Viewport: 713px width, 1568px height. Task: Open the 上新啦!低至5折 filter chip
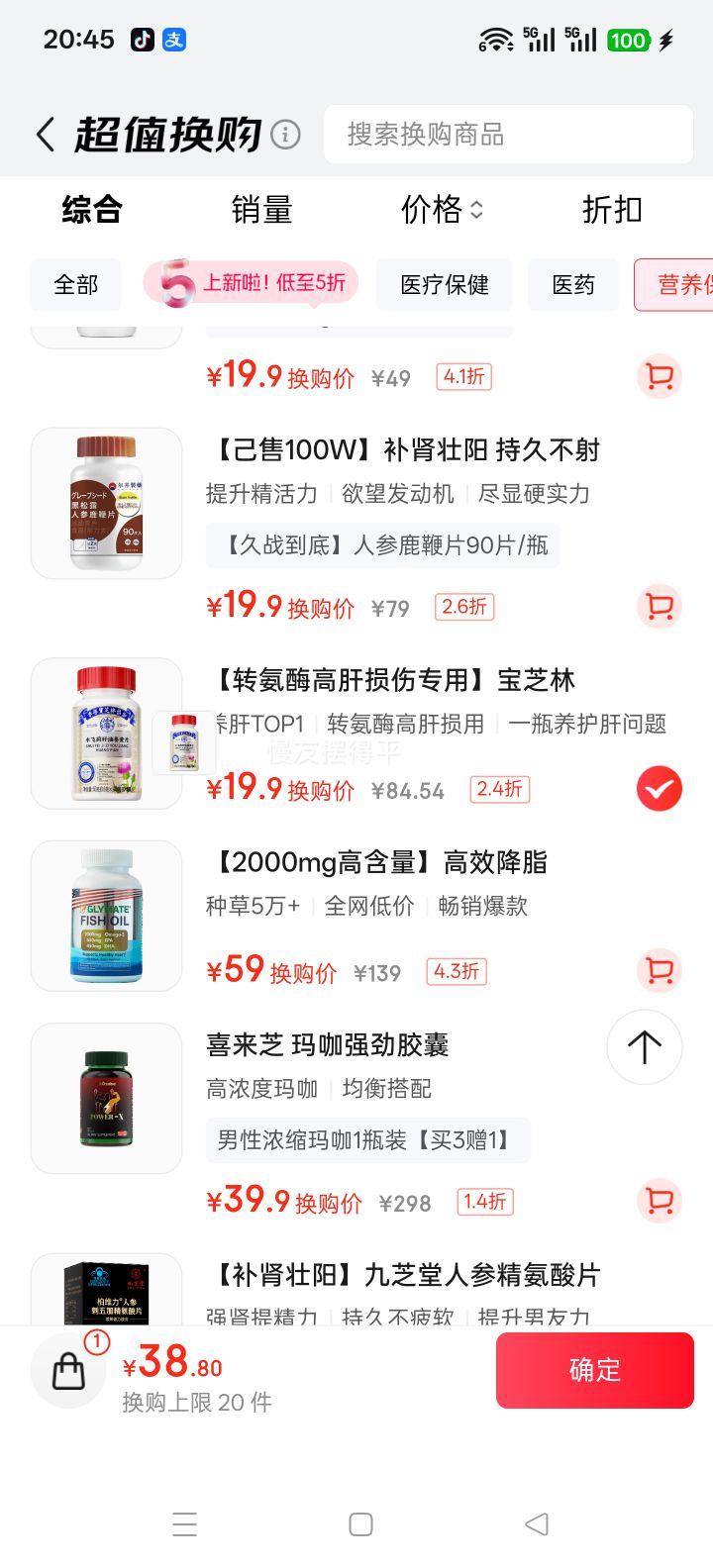pos(252,284)
